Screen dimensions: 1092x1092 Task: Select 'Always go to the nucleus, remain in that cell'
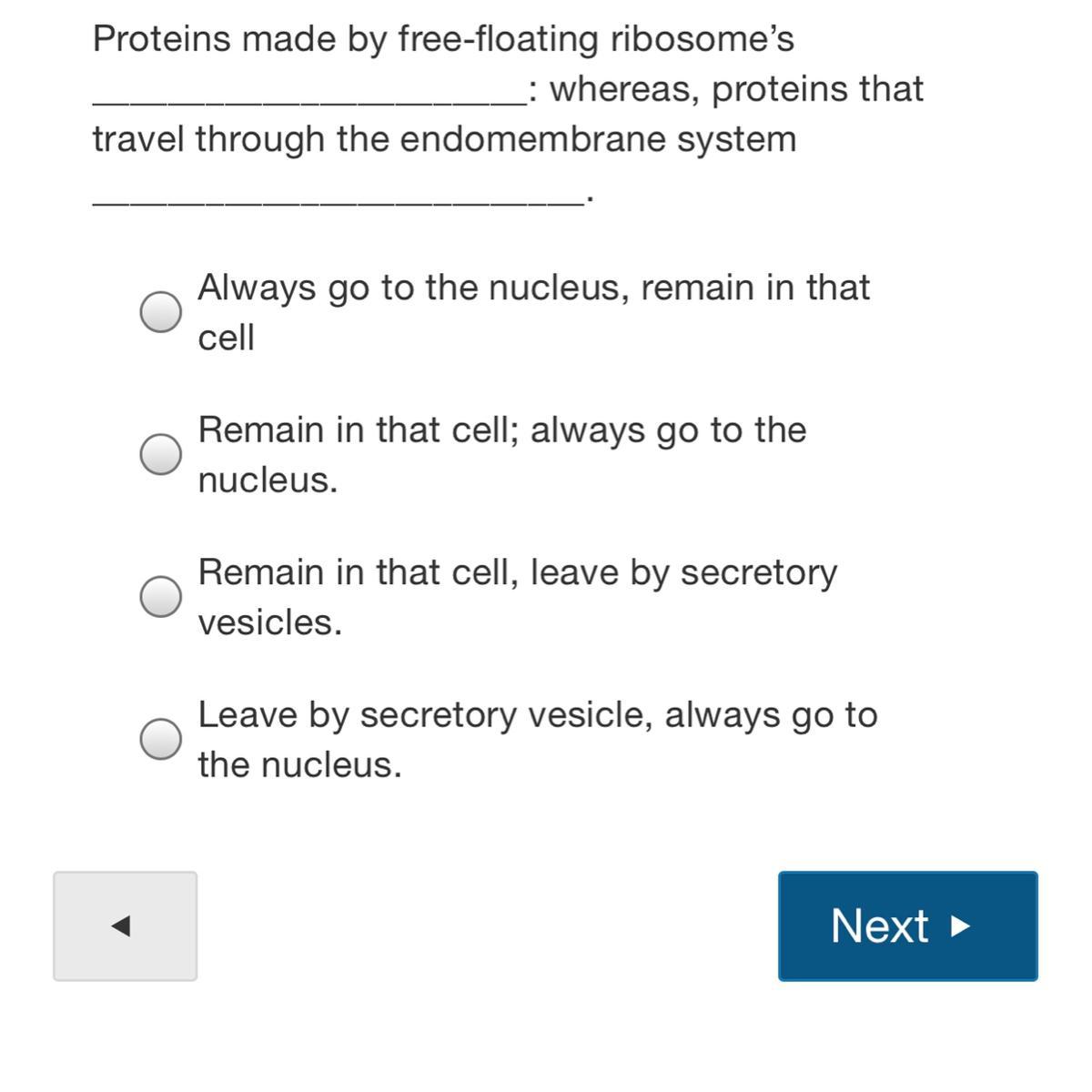tap(160, 312)
